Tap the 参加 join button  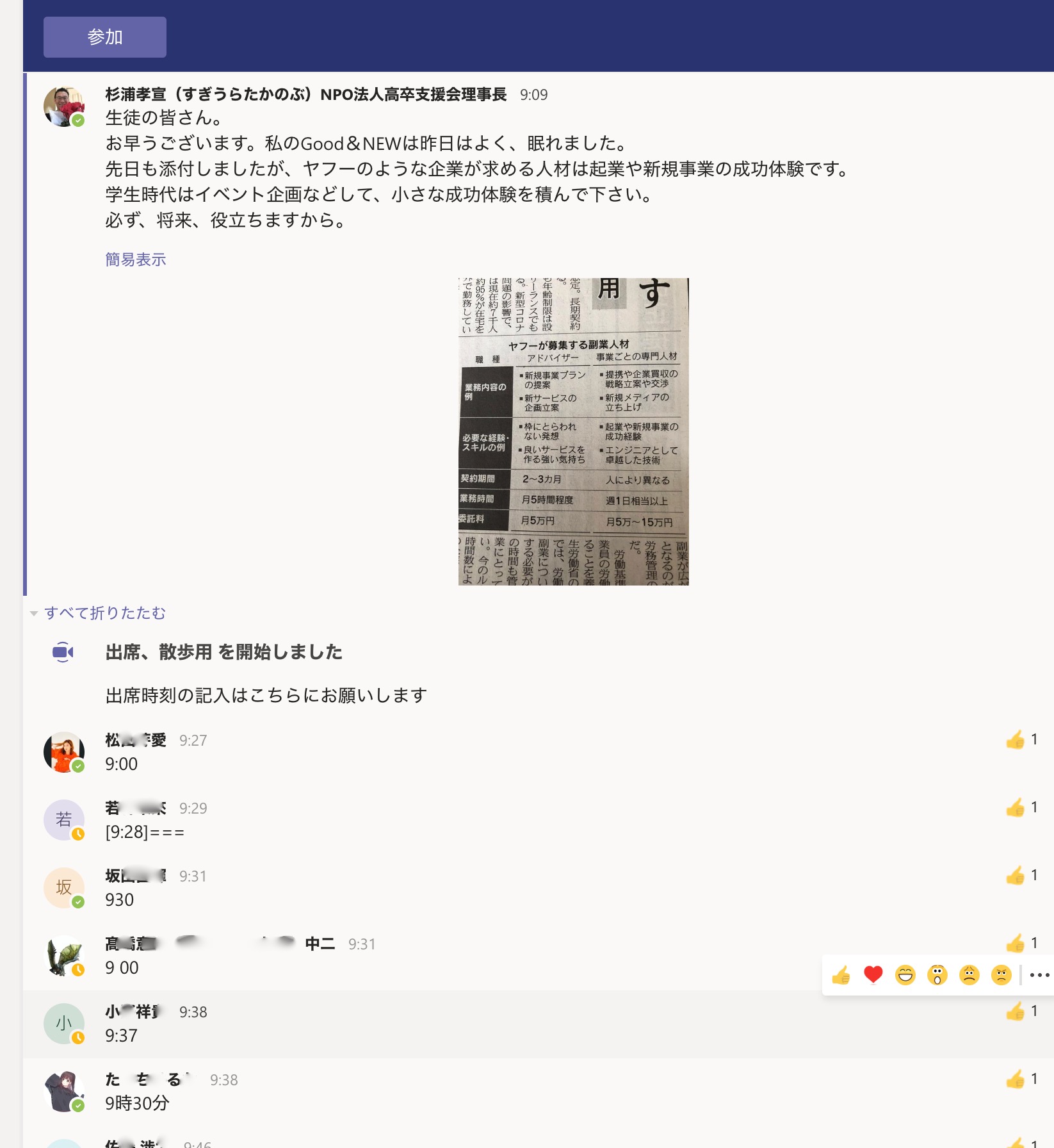coord(105,37)
